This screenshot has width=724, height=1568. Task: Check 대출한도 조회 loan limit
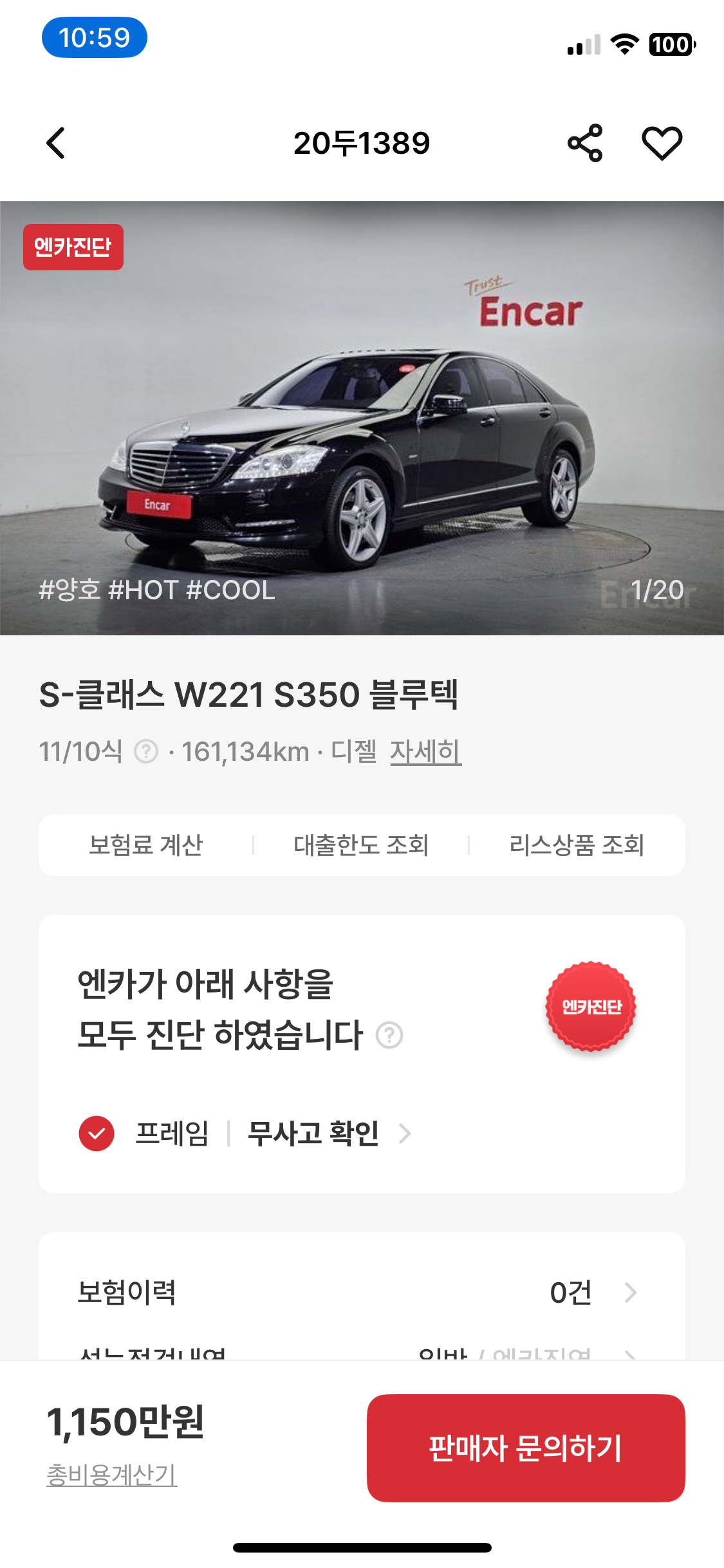pyautogui.click(x=361, y=845)
